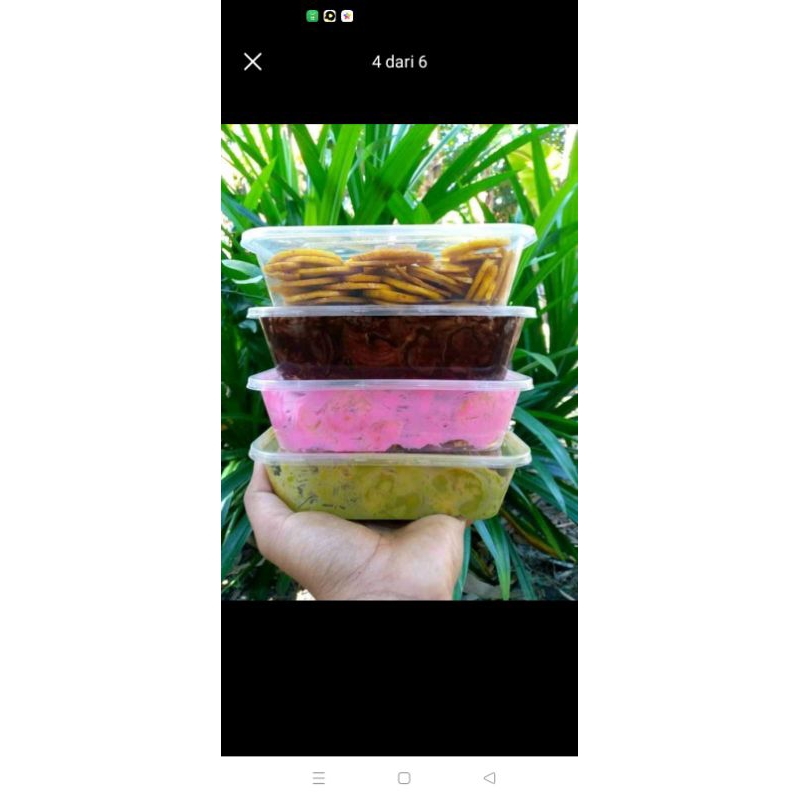The image size is (800, 800).
Task: Go to the home screen
Action: (x=404, y=778)
